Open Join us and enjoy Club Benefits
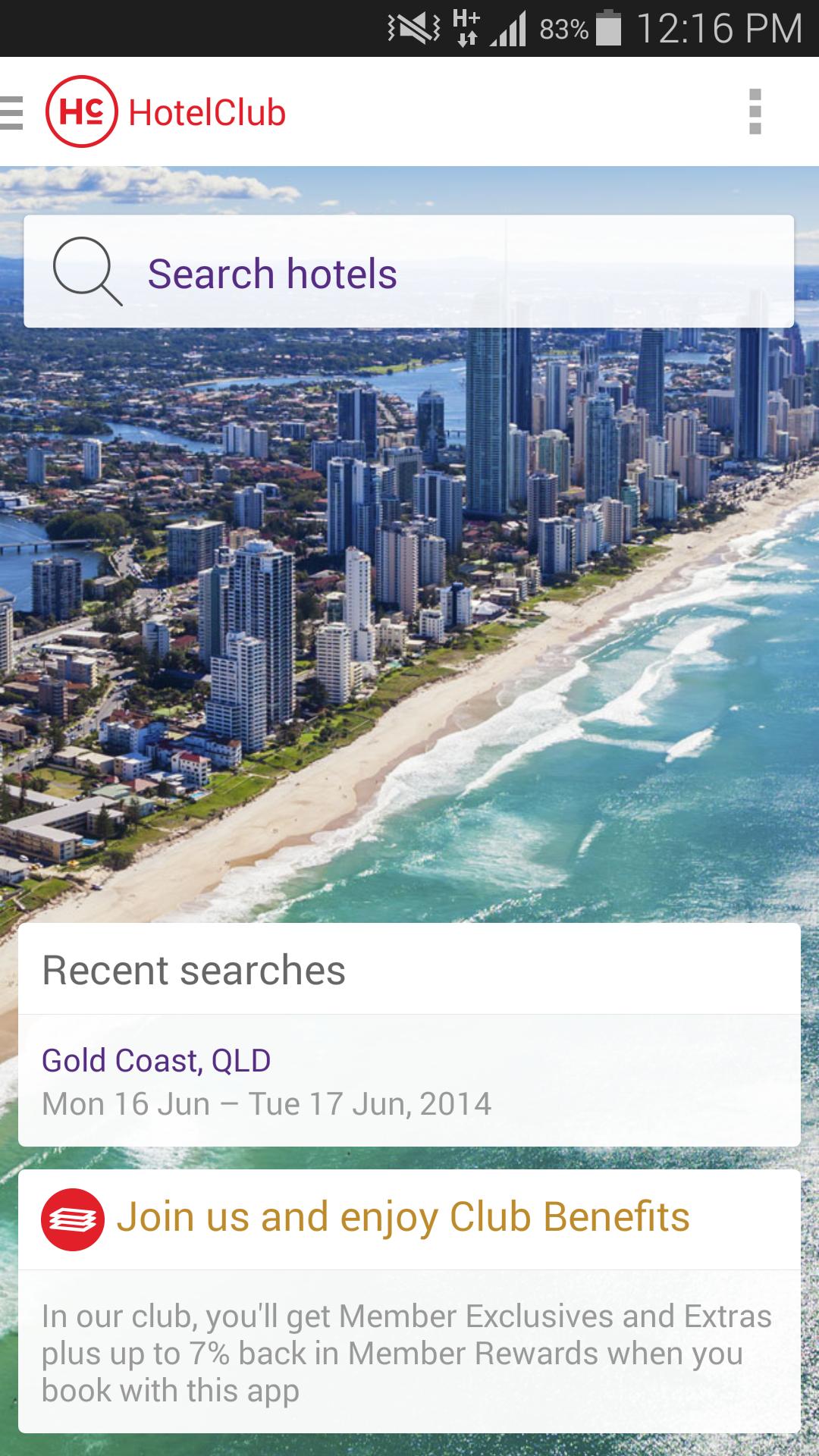 pos(409,1219)
